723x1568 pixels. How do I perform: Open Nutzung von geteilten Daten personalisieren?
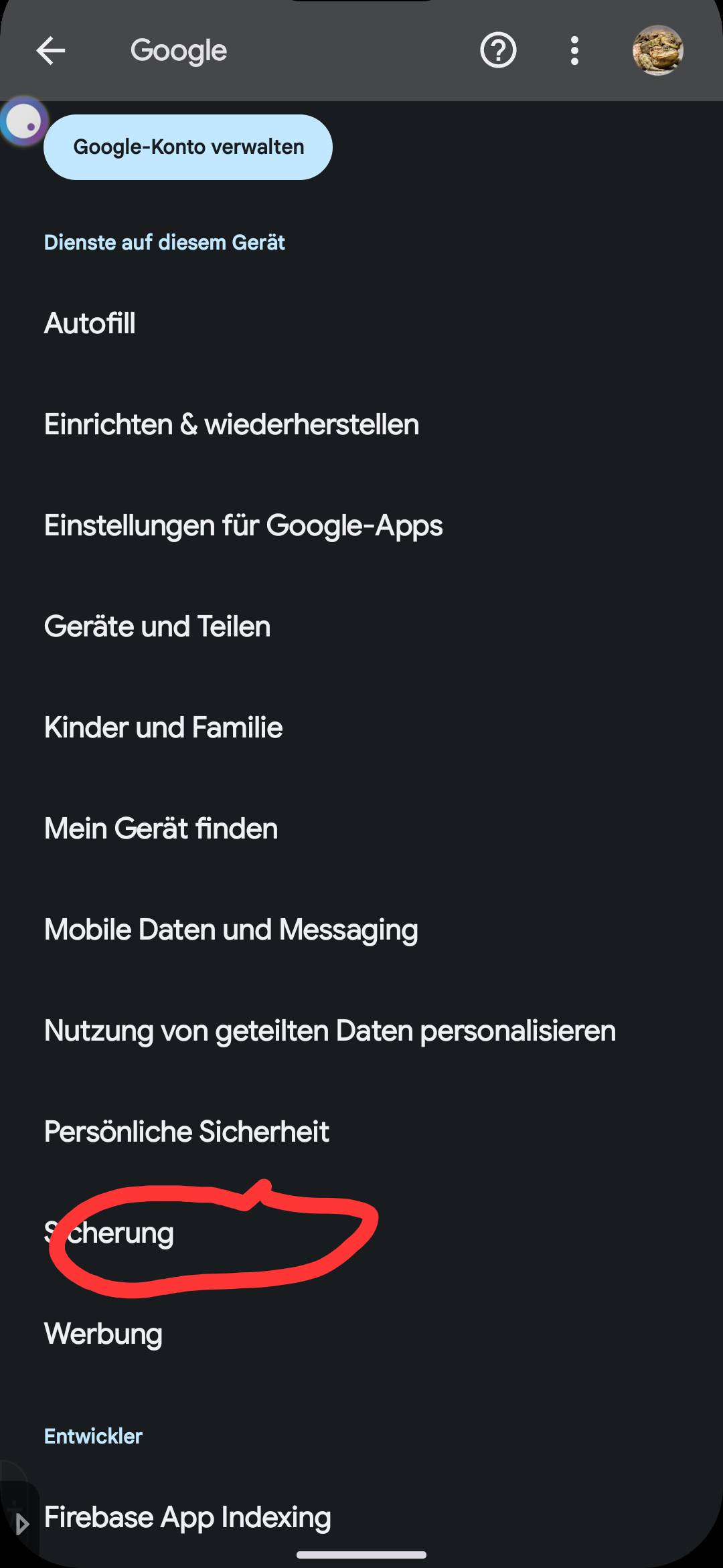click(x=330, y=1031)
